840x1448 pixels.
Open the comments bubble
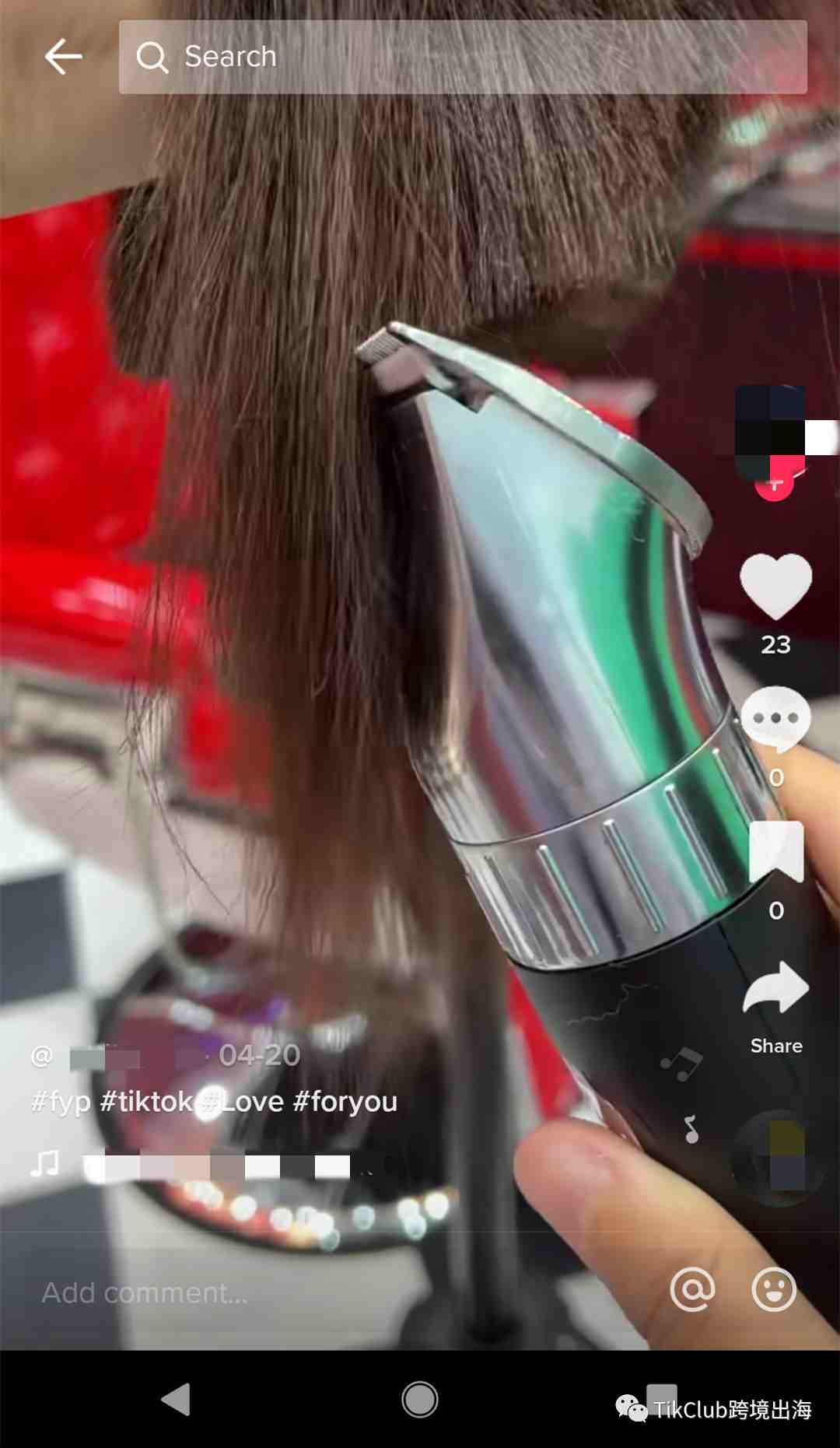click(775, 718)
